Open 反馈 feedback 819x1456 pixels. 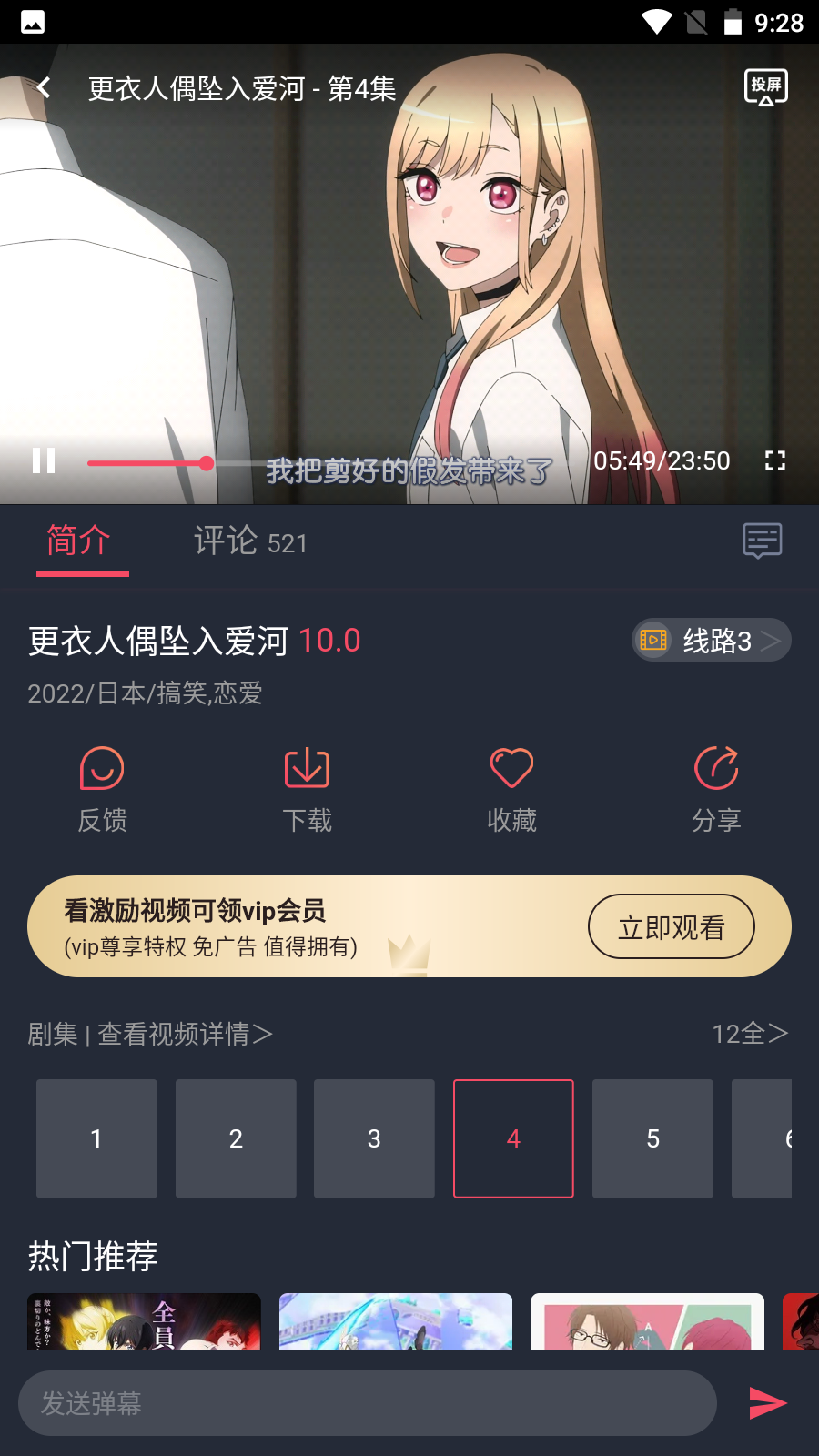pos(102,790)
